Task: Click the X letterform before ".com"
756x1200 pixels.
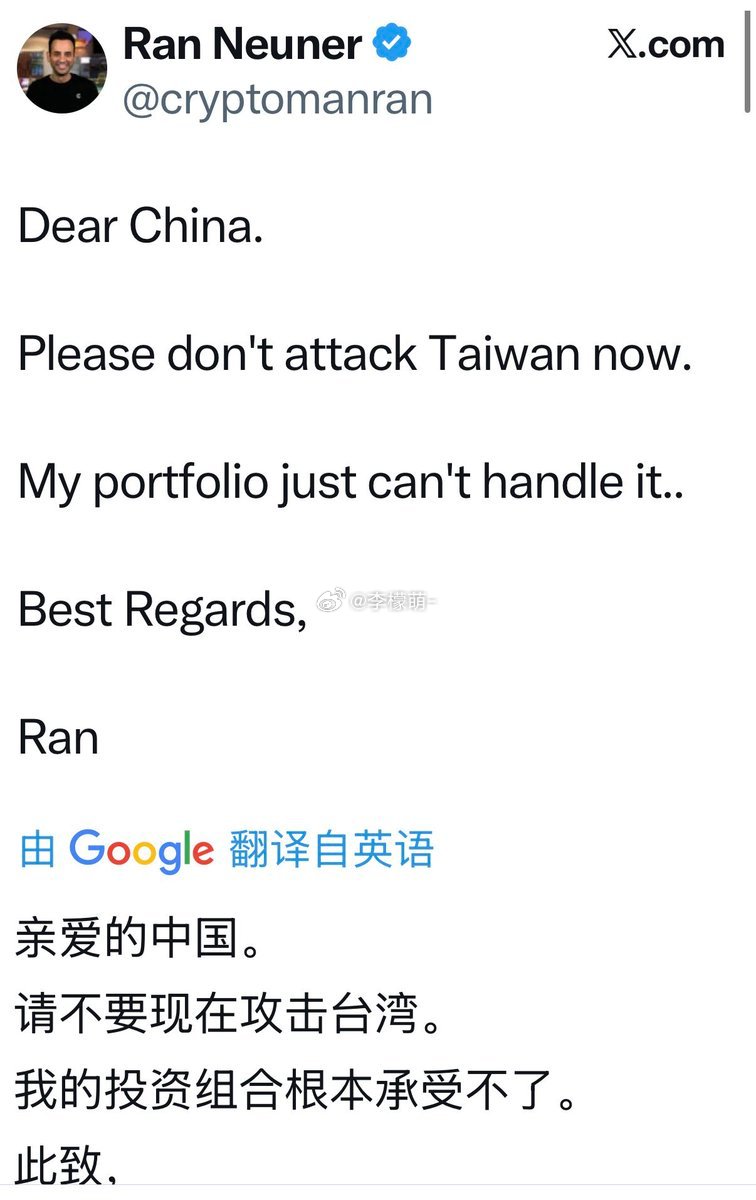Action: 621,45
